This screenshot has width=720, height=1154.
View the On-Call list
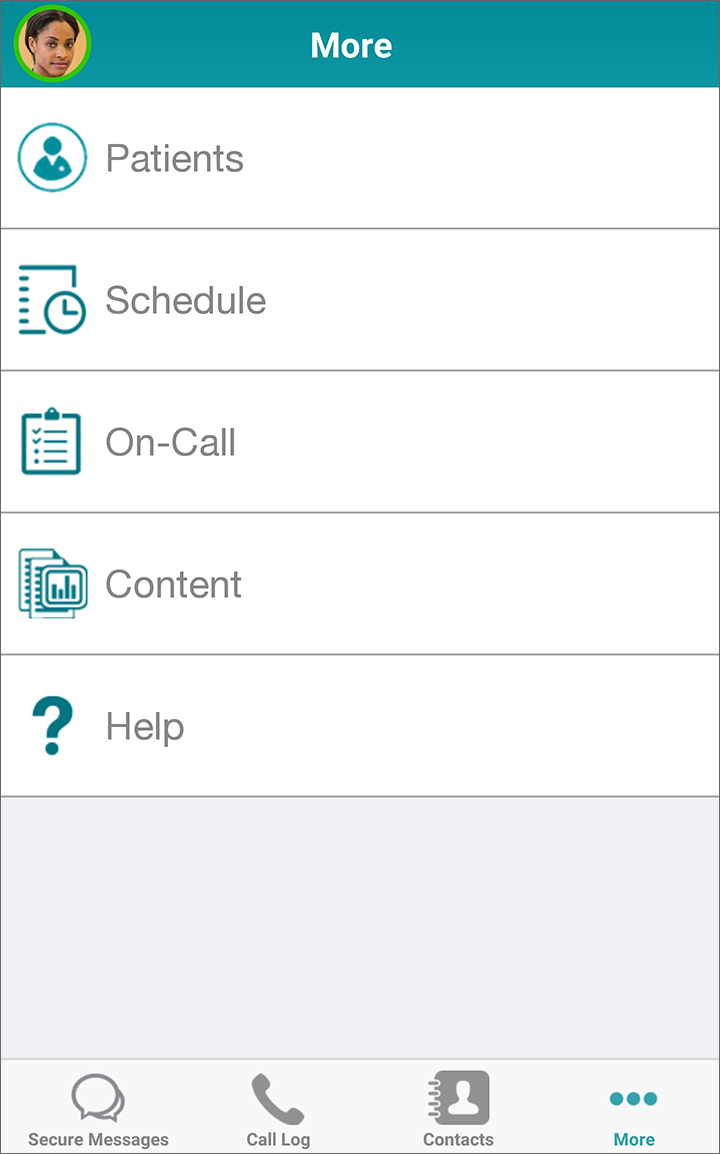click(x=360, y=442)
